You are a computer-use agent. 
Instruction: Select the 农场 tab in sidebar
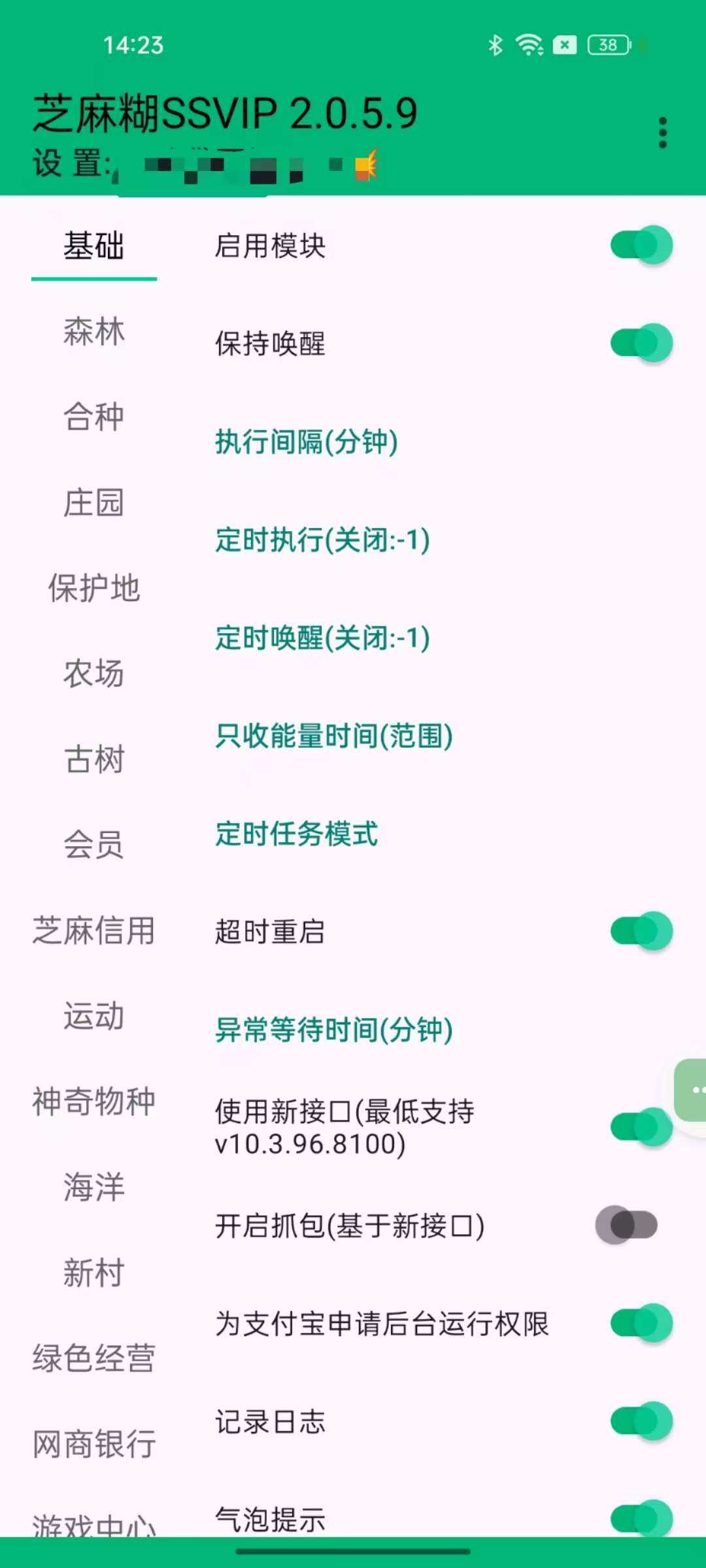click(93, 672)
